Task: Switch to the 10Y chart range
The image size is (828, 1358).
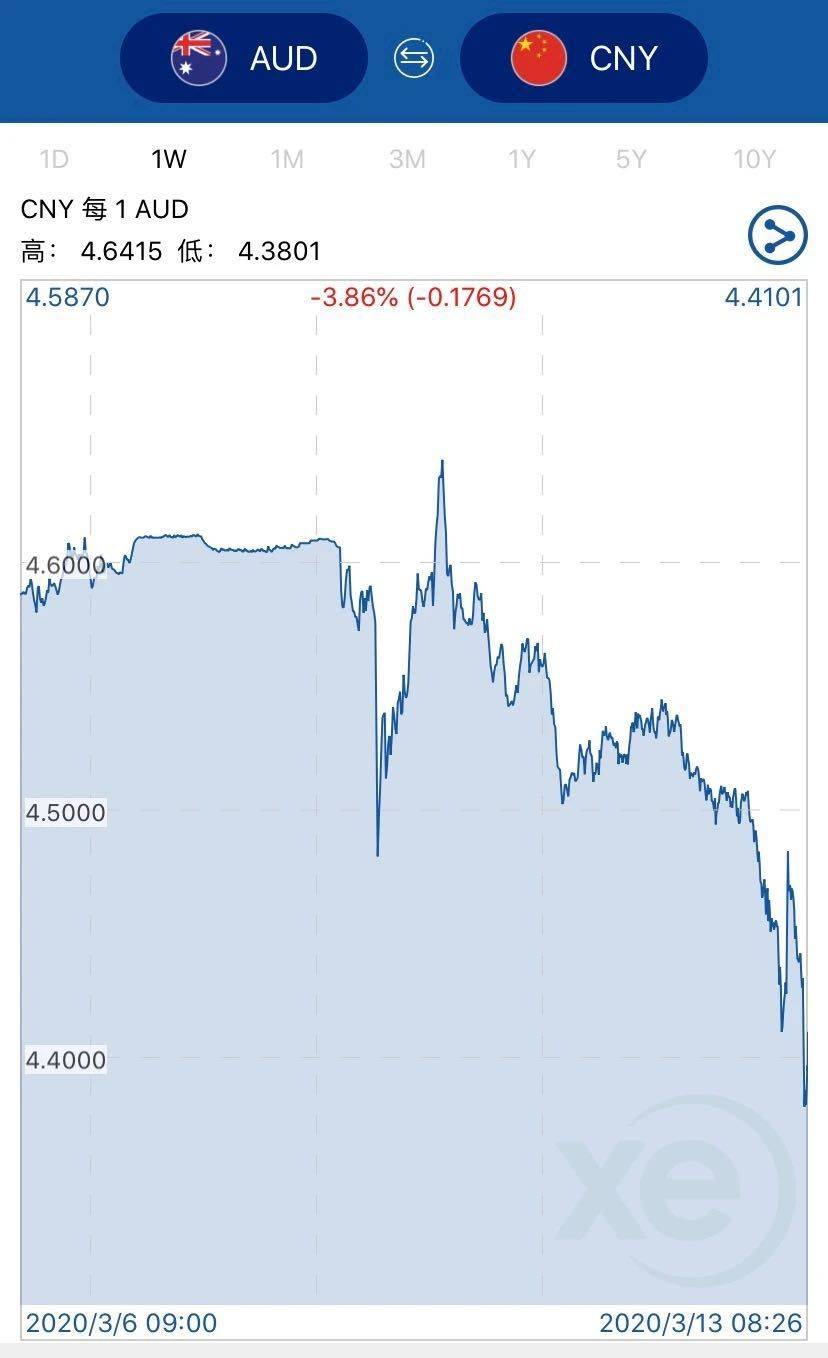Action: point(754,158)
